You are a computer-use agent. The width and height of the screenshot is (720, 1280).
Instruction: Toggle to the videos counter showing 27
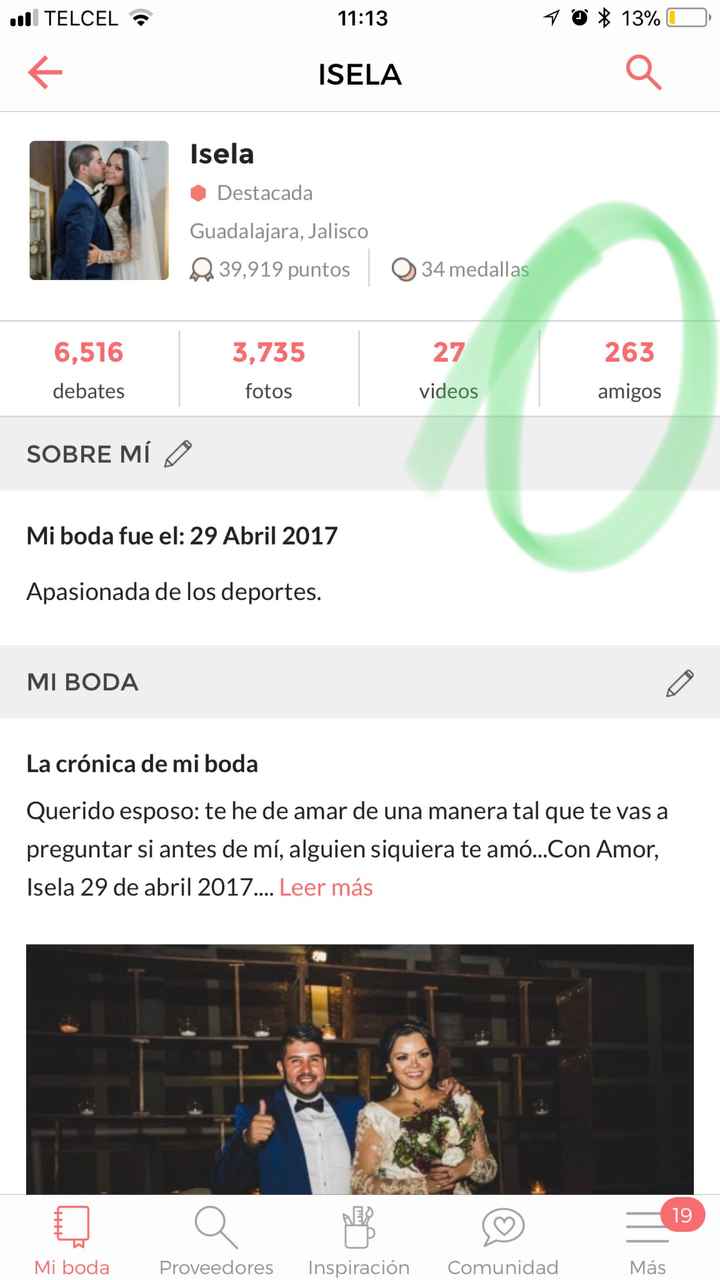click(x=448, y=368)
